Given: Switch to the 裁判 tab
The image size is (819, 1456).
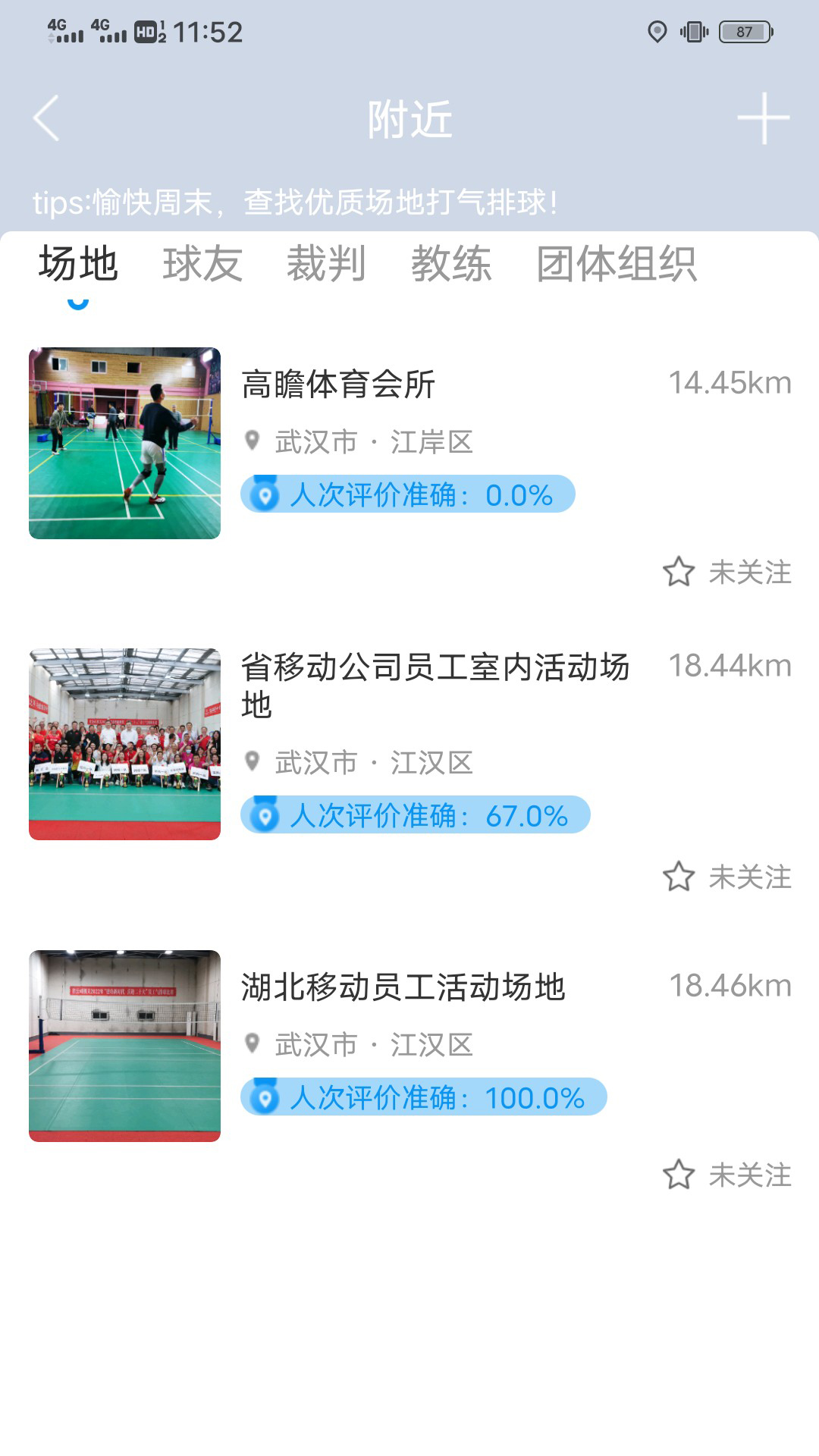Looking at the screenshot, I should point(326,265).
